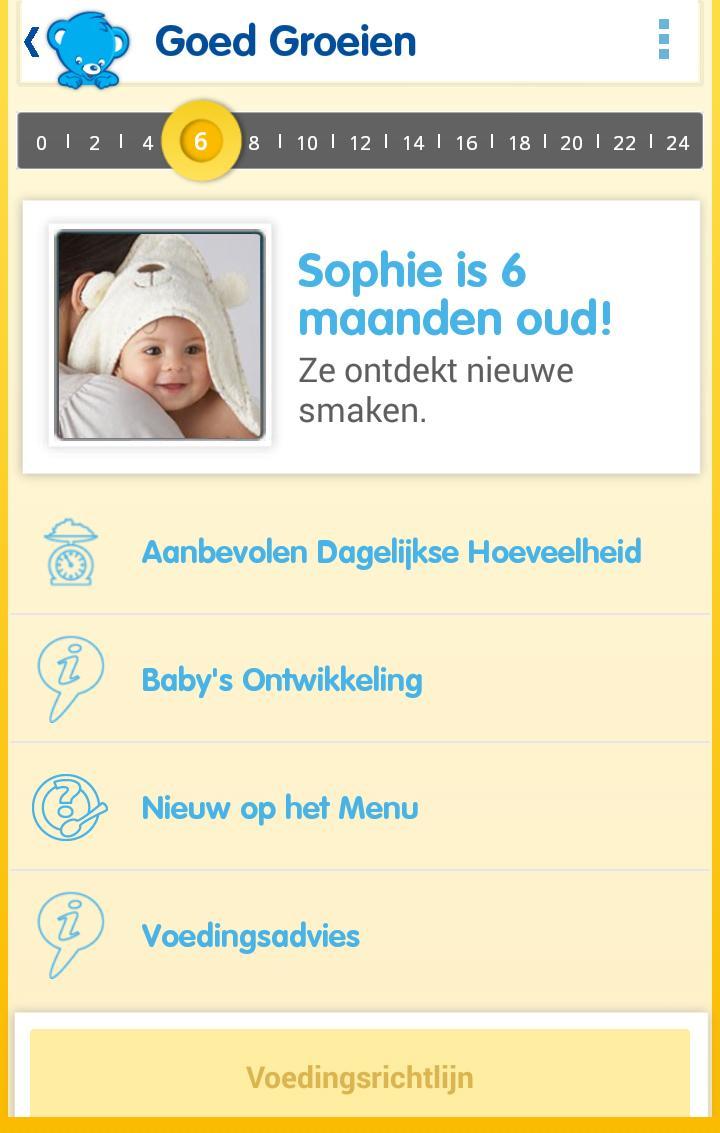Open Nieuw op het Menu
The height and width of the screenshot is (1133, 720).
pos(280,808)
